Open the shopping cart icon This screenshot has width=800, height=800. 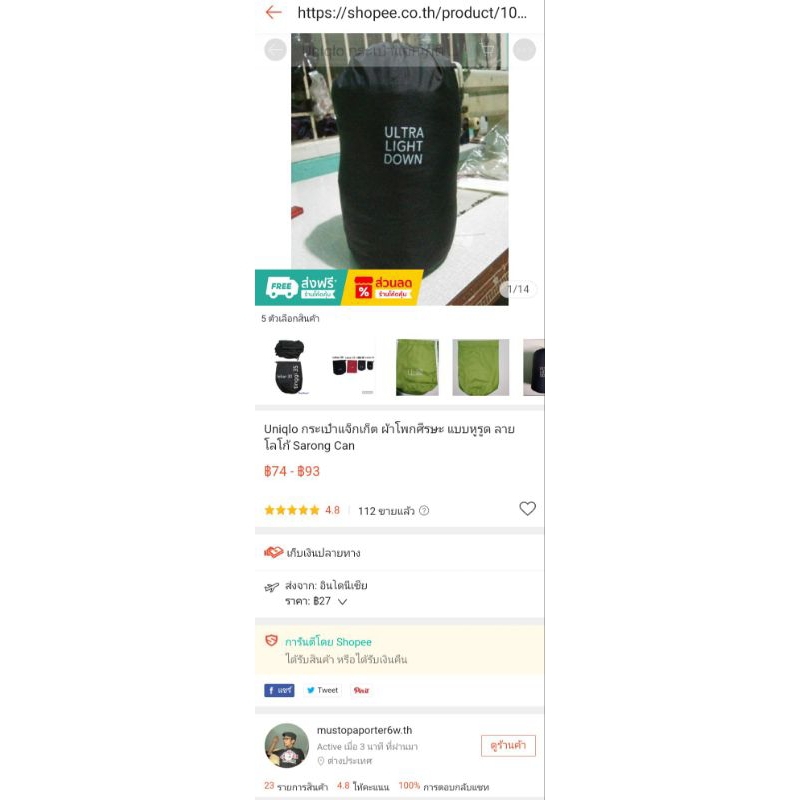coord(487,49)
